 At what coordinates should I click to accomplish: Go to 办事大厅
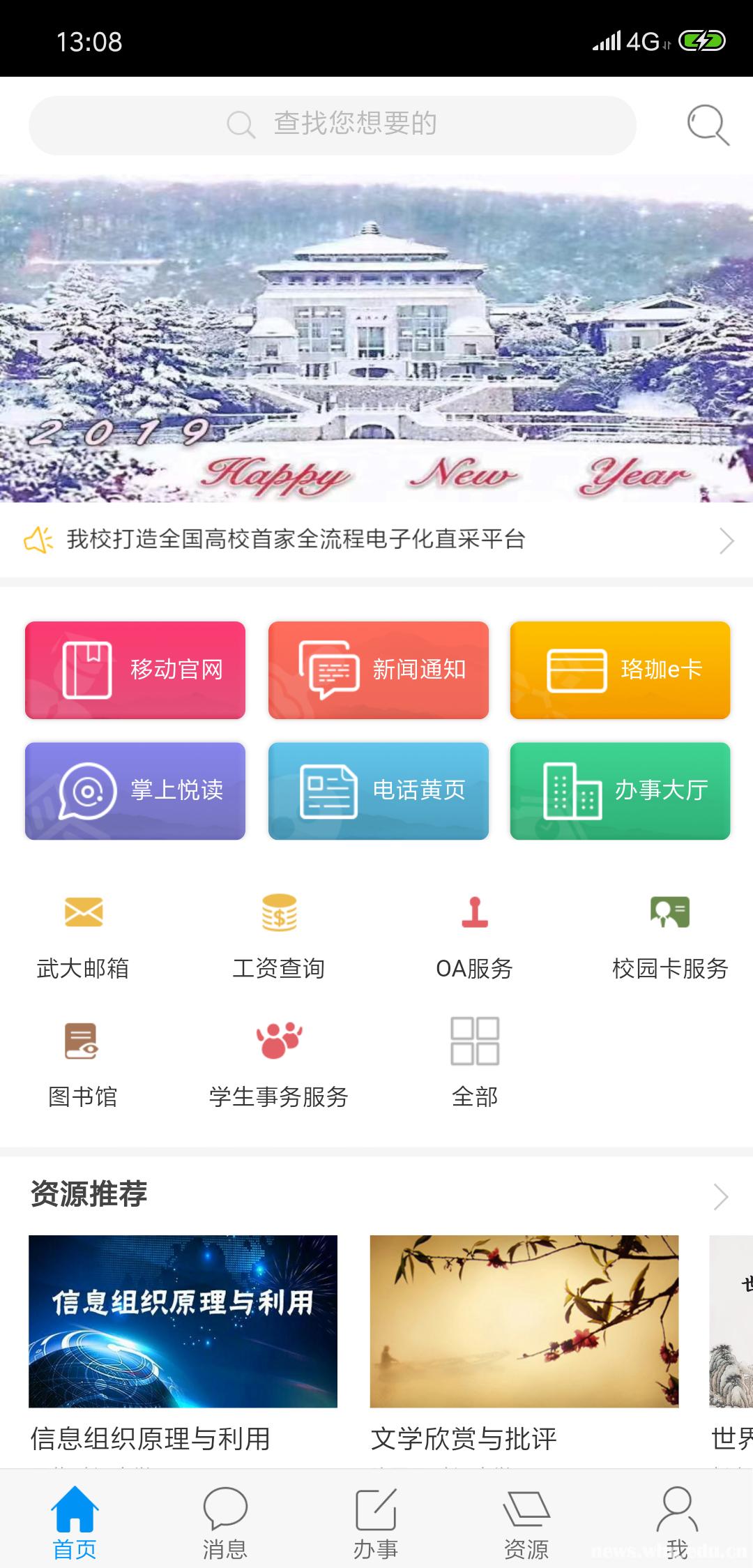click(620, 790)
